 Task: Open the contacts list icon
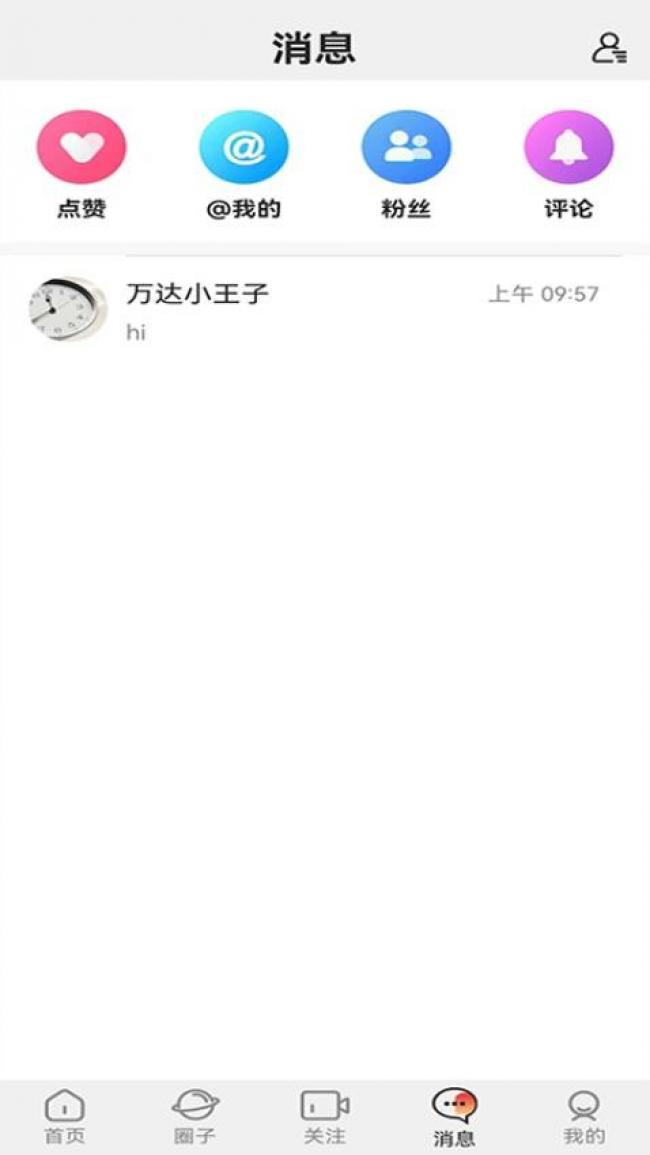[x=609, y=48]
